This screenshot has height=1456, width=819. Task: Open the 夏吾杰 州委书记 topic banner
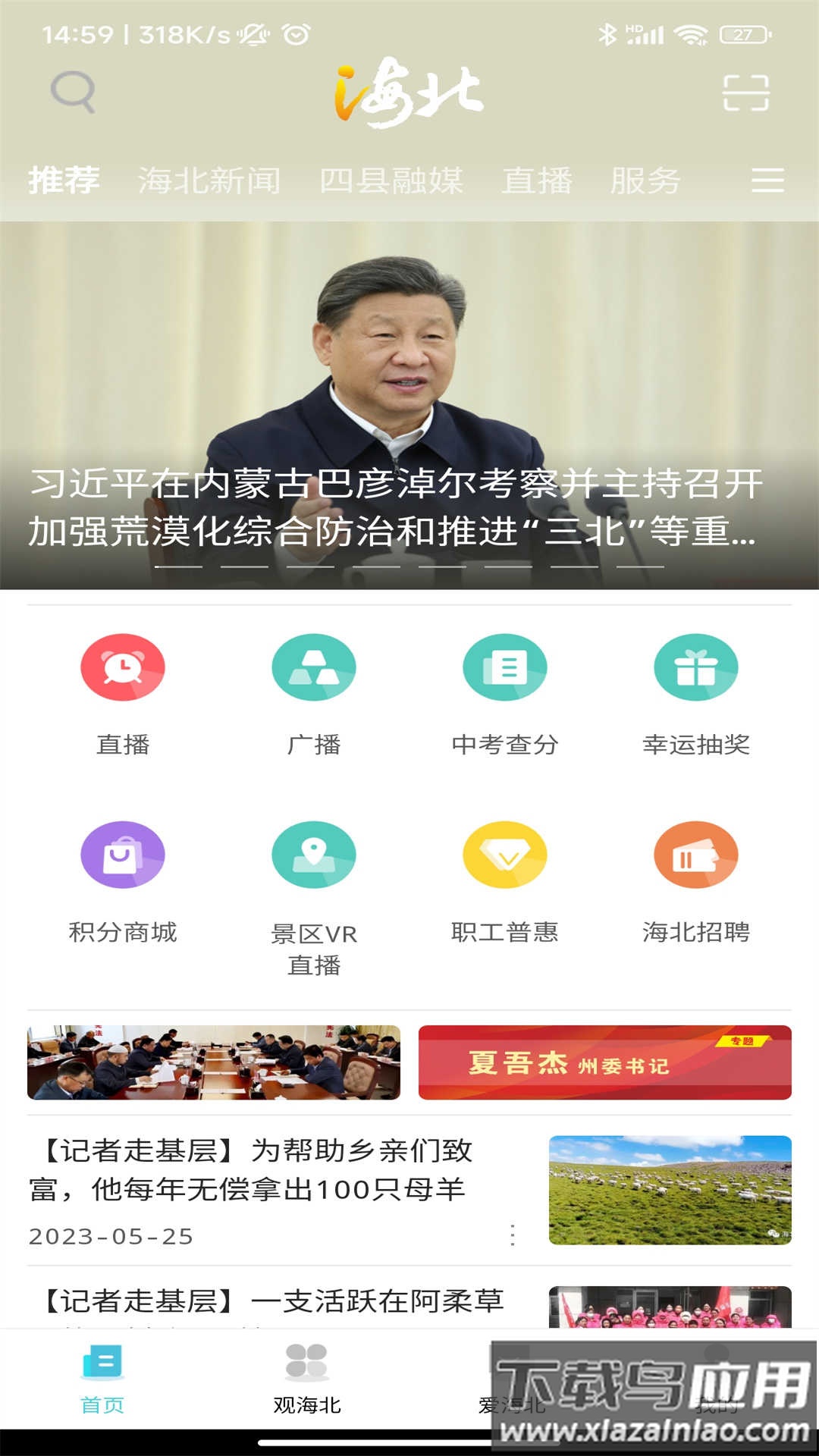602,1061
